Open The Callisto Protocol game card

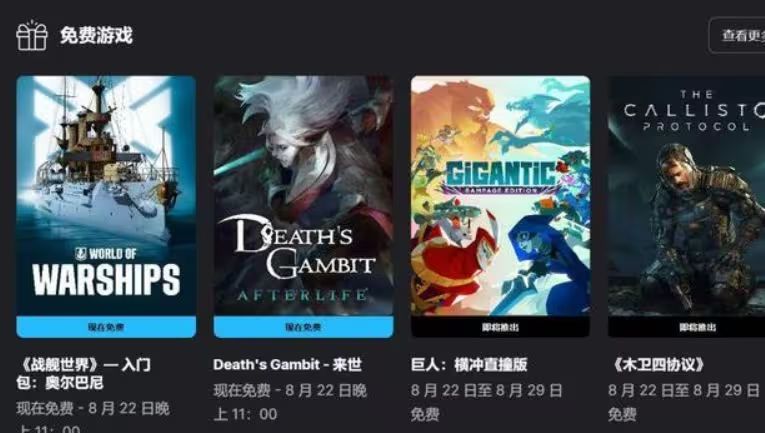pos(686,200)
